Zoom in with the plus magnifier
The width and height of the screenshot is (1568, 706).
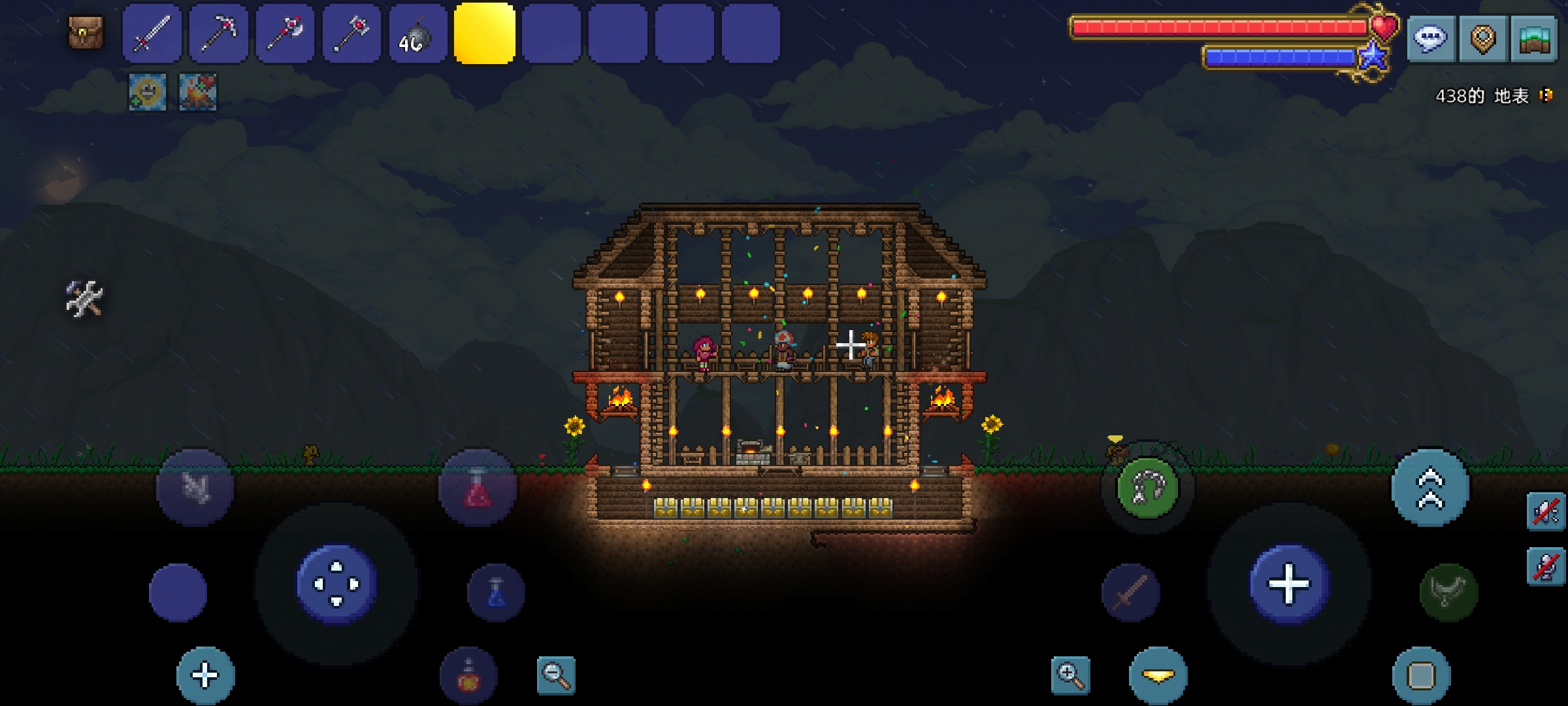(1070, 675)
